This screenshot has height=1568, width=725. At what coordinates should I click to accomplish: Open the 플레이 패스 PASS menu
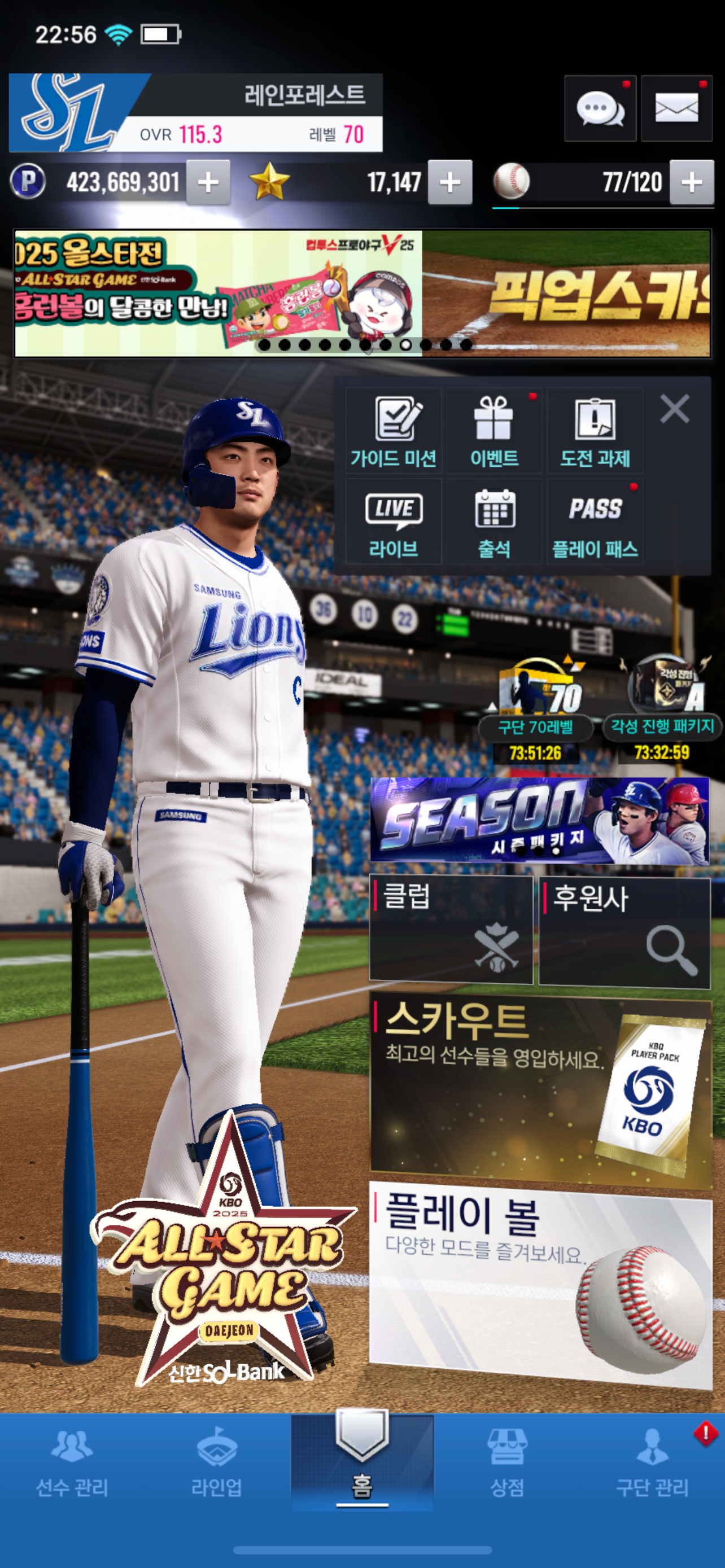pos(595,522)
